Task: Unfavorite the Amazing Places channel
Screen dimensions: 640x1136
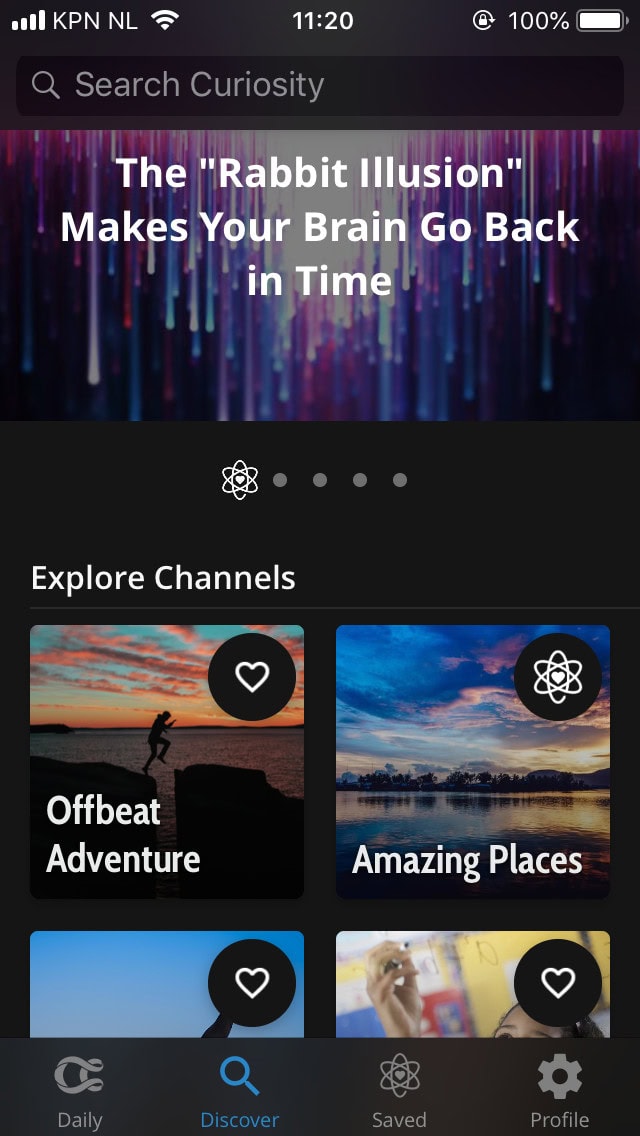Action: pos(558,677)
